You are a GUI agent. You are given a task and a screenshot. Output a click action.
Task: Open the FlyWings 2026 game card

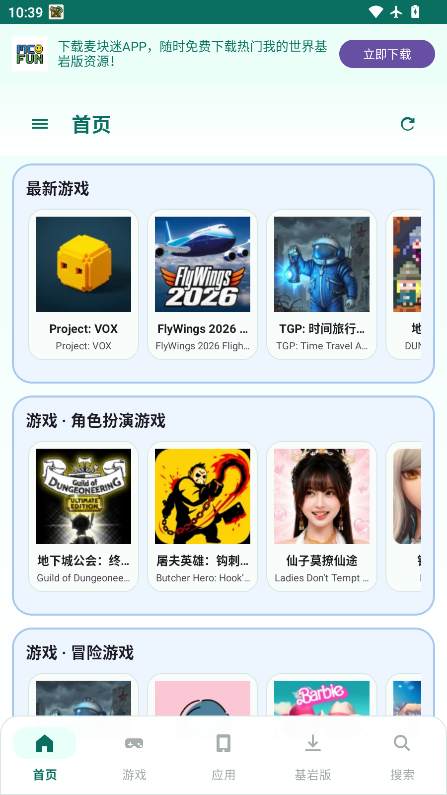click(x=202, y=284)
